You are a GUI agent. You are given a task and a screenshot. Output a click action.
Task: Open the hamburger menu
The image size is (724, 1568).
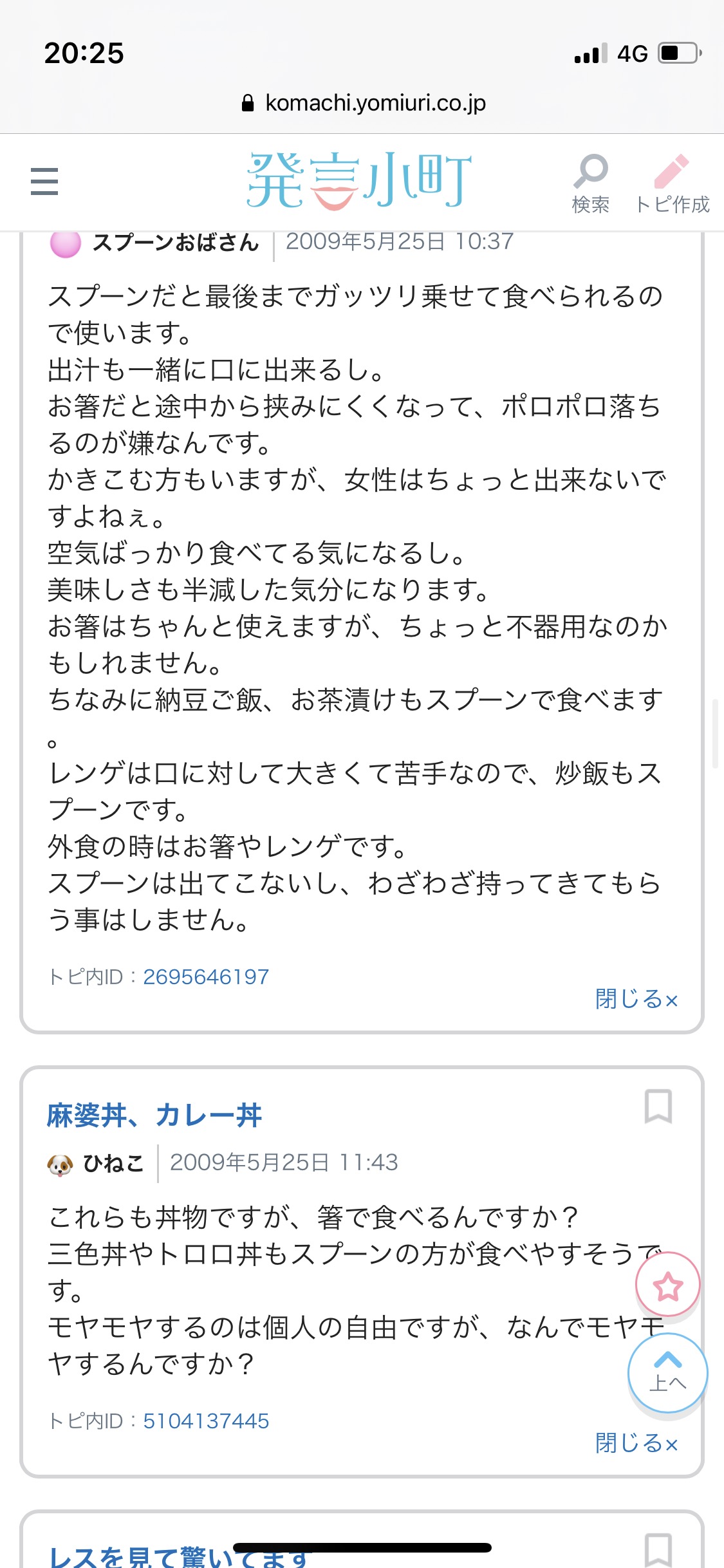pos(44,182)
